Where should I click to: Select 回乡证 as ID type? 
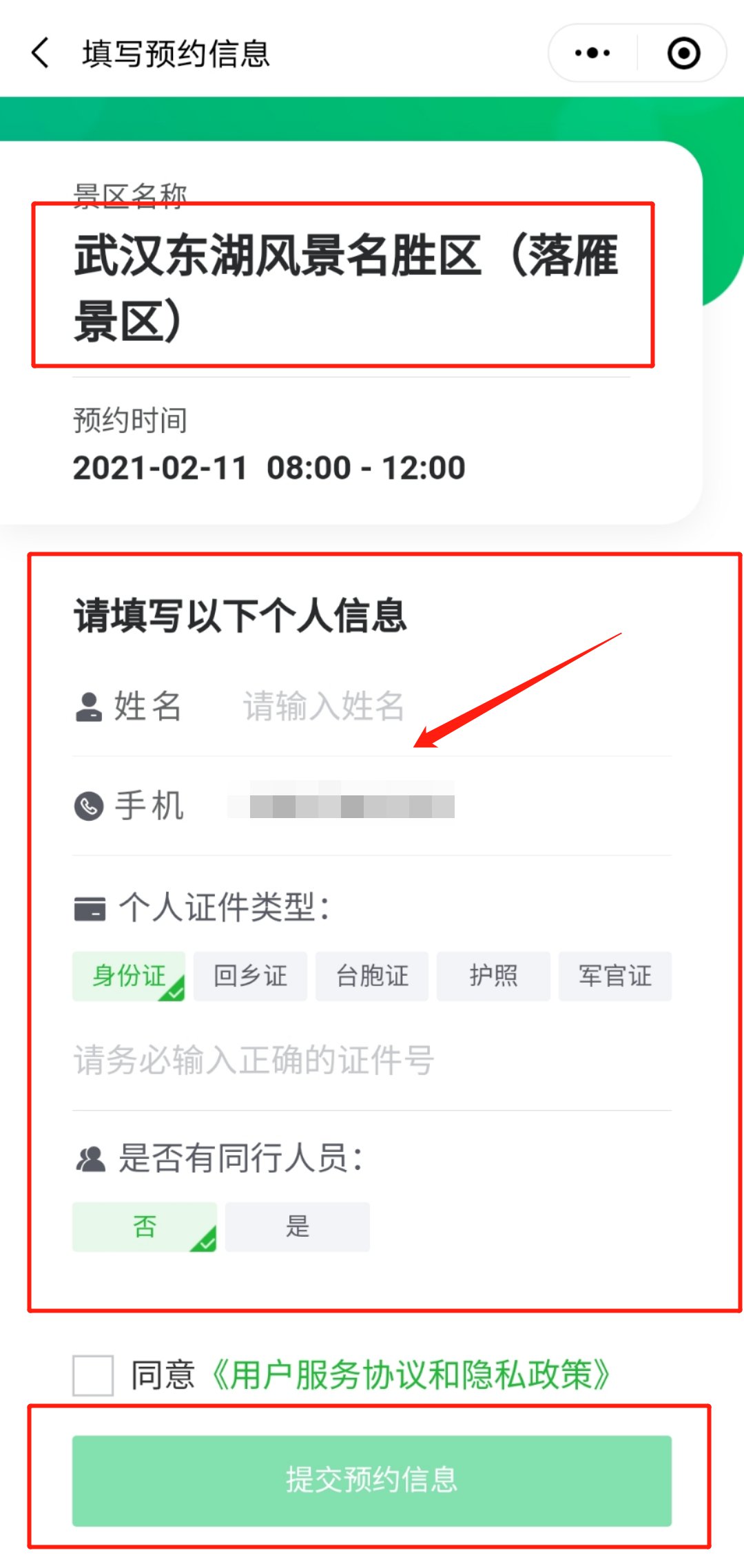pos(250,976)
